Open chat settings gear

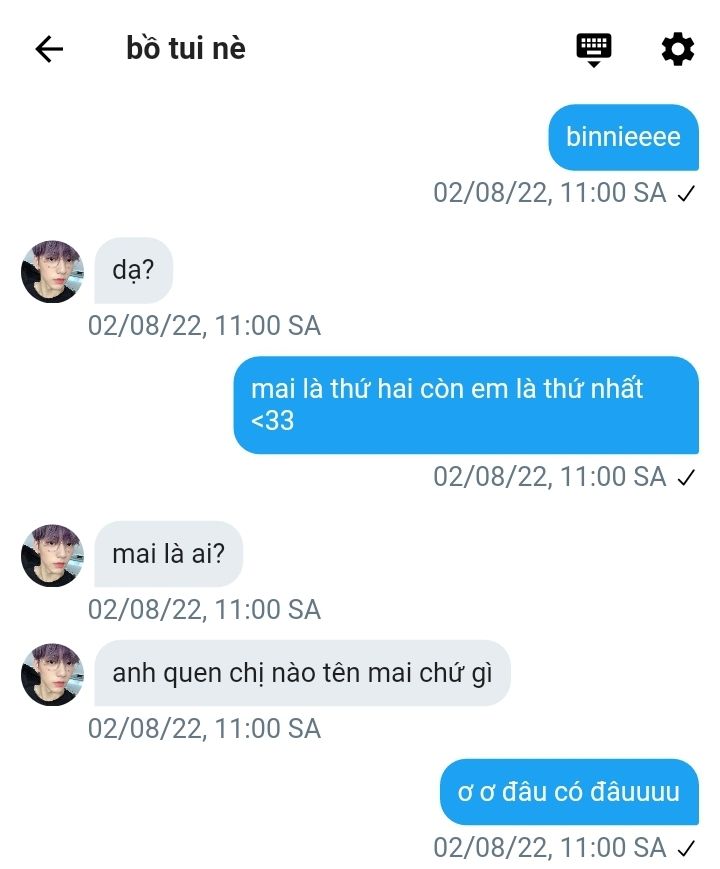[x=677, y=49]
